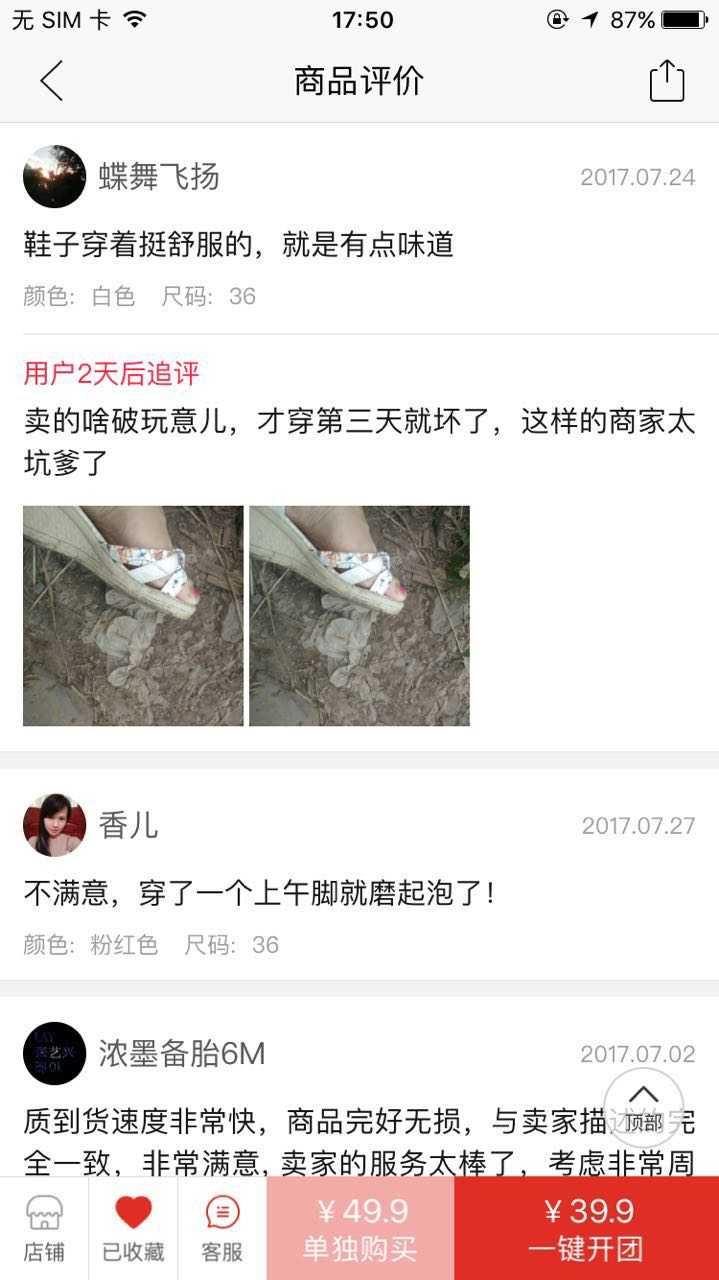
Task: Toggle the 已收藏 favorite heart
Action: (133, 1228)
